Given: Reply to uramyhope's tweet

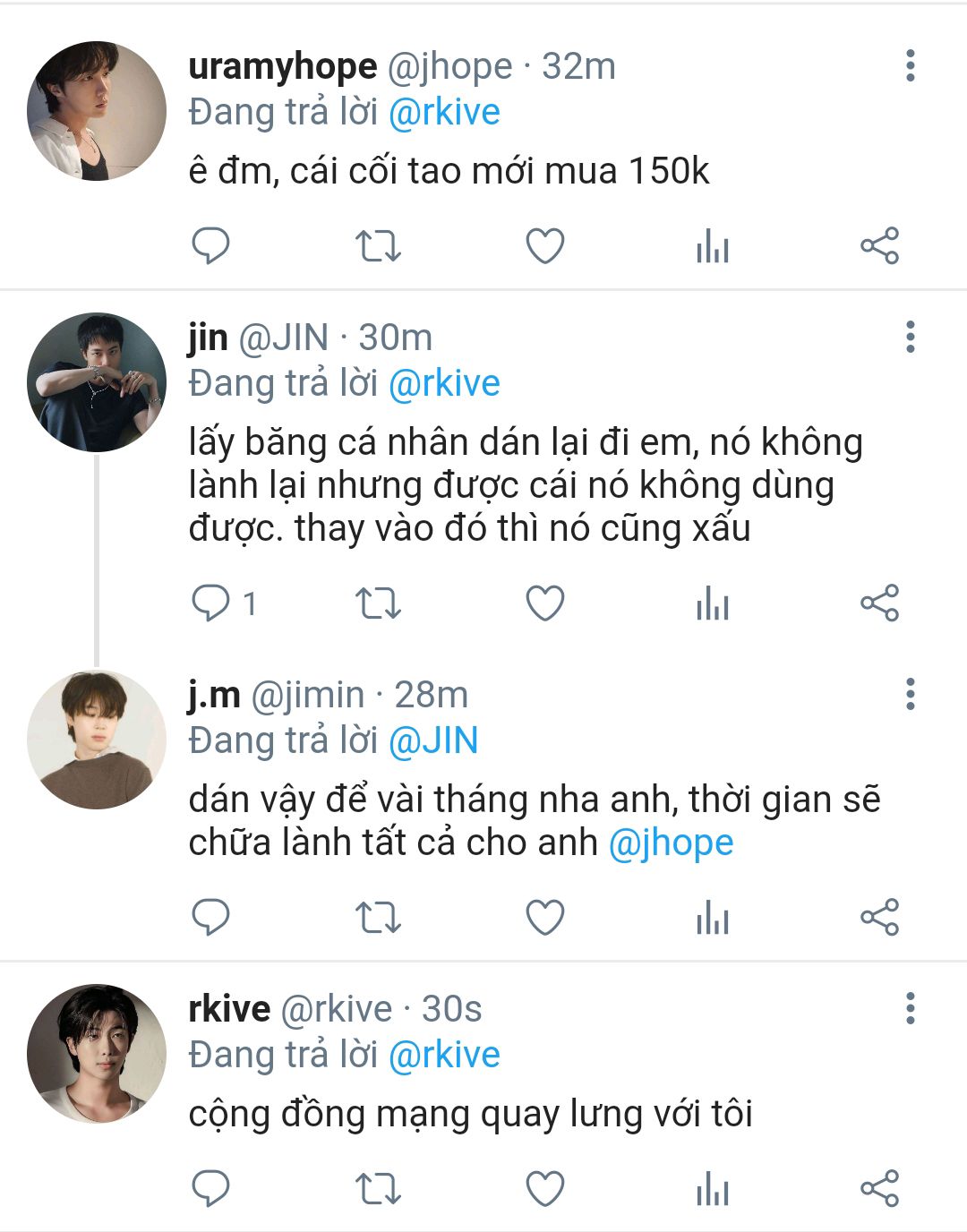Looking at the screenshot, I should [211, 246].
